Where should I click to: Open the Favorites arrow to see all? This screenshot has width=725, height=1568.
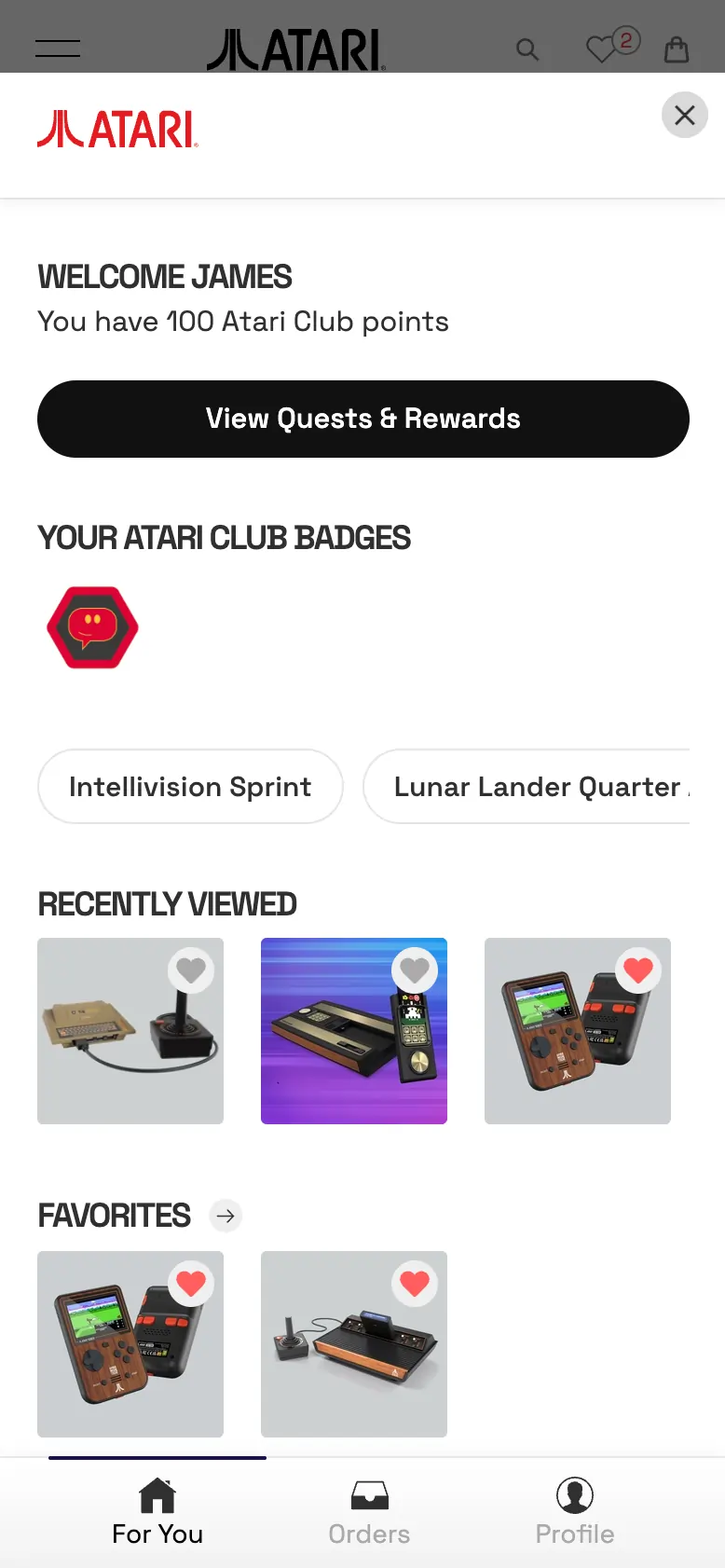pyautogui.click(x=226, y=1216)
